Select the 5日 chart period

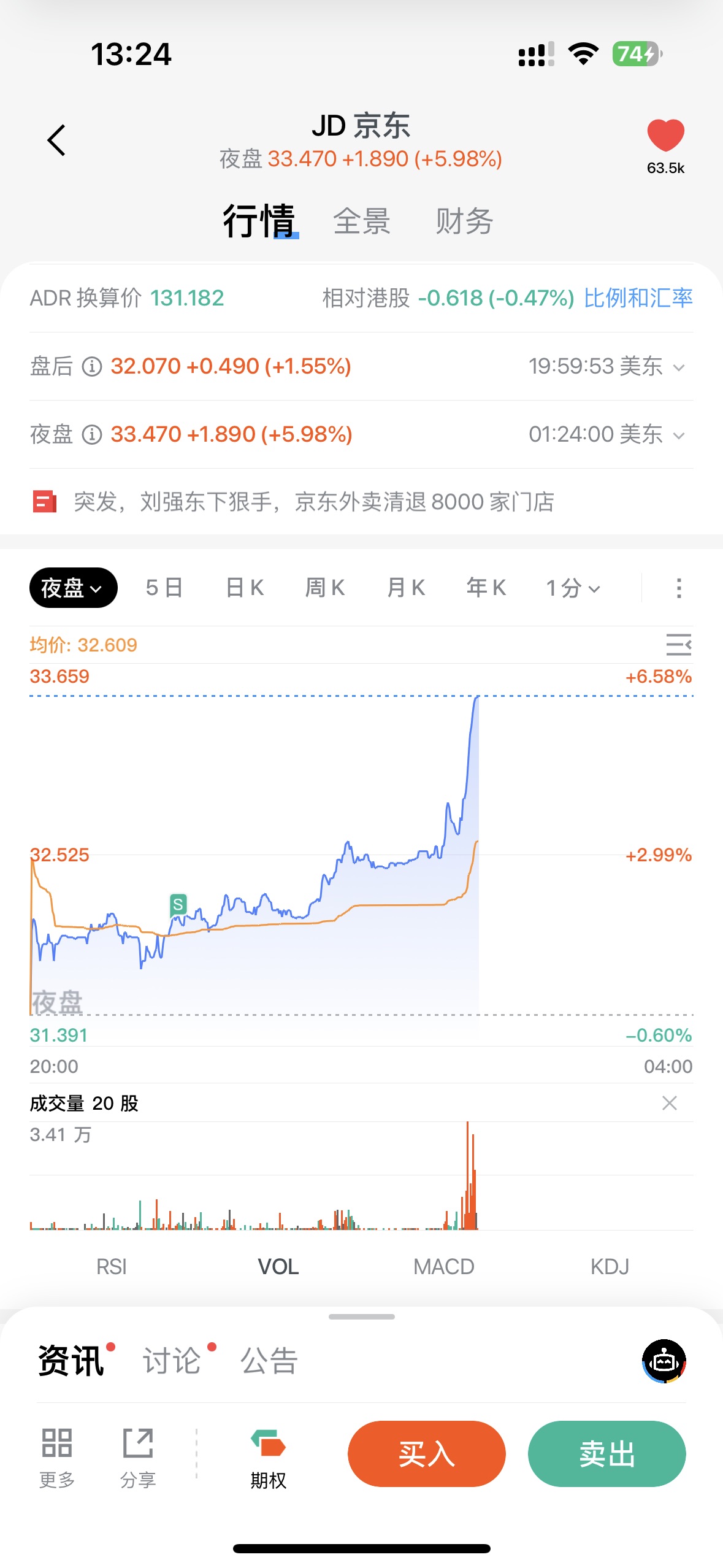(164, 588)
